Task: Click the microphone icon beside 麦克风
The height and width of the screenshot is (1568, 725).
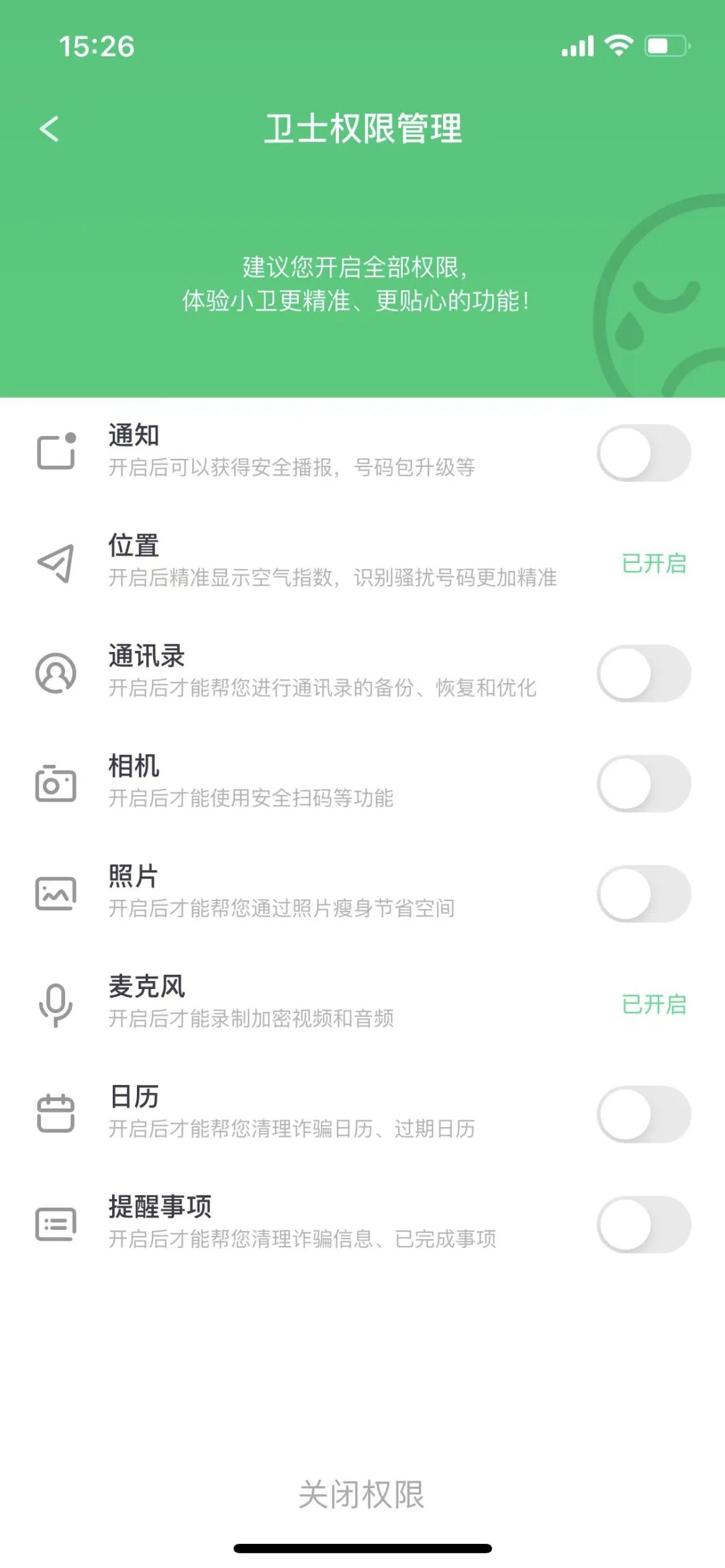Action: (x=55, y=1003)
